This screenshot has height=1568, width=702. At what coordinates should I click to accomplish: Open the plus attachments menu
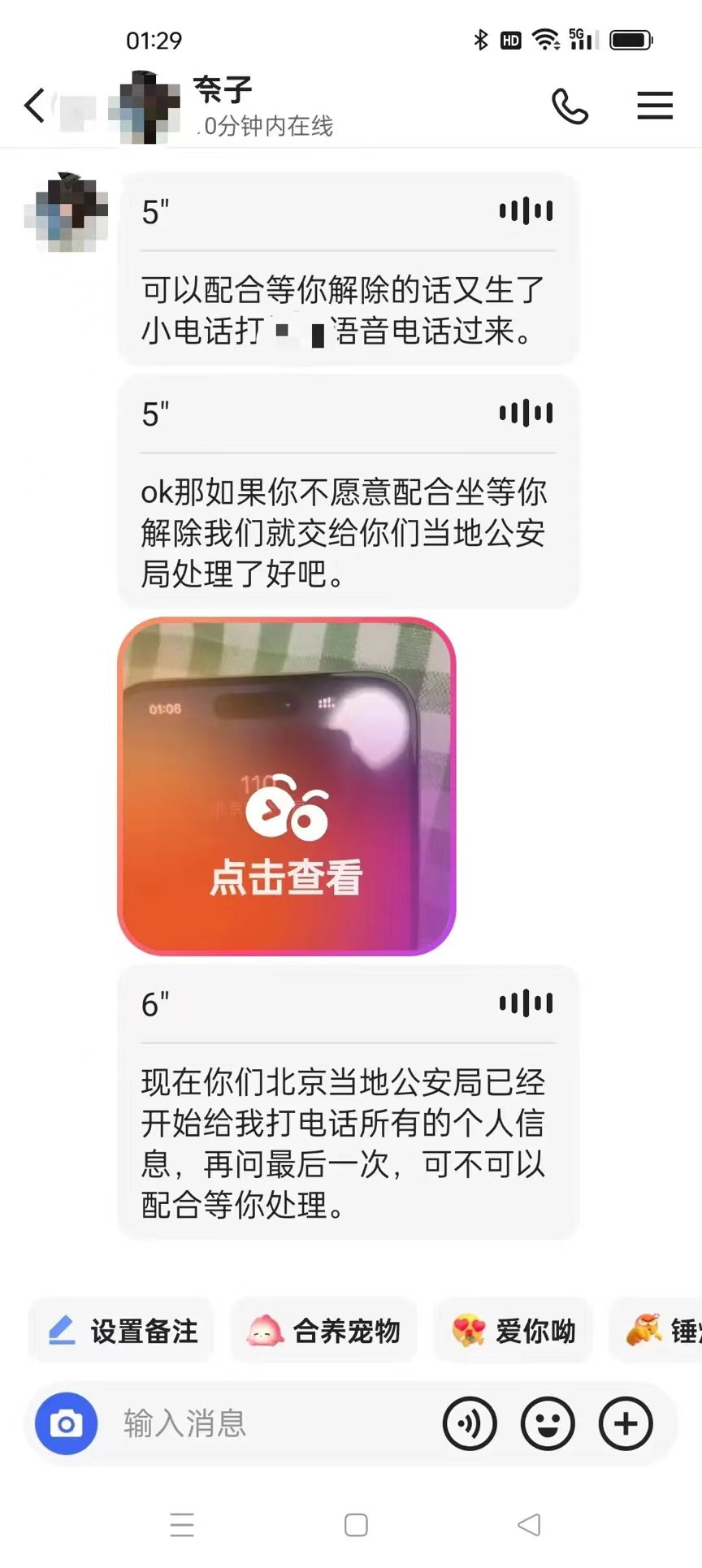coord(625,1423)
